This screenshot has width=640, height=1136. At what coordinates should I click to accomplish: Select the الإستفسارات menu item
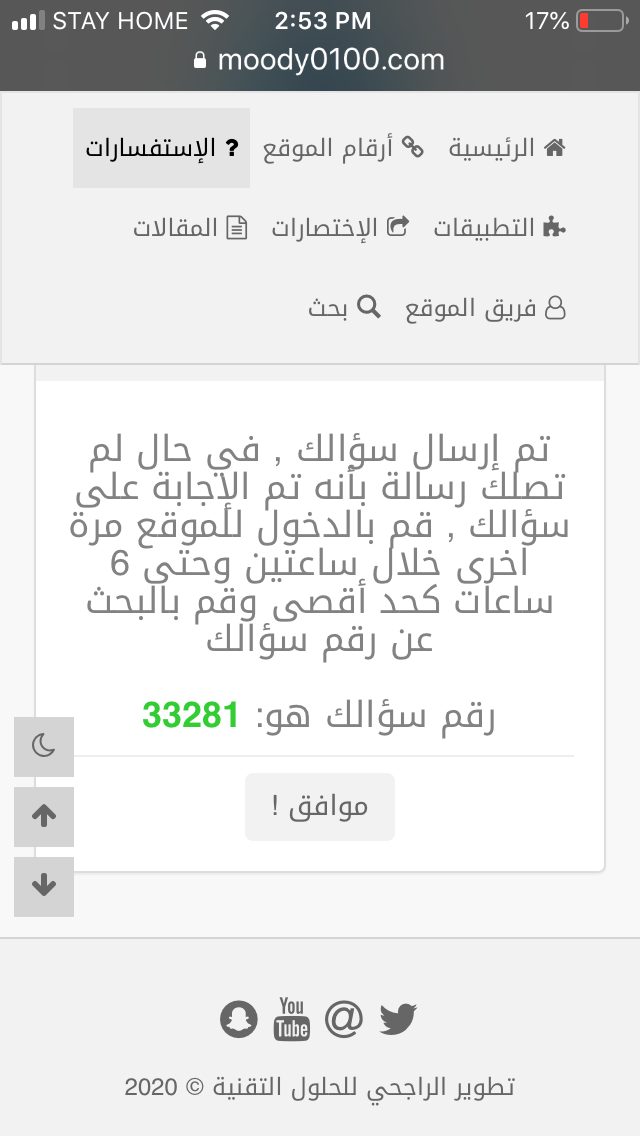162,148
